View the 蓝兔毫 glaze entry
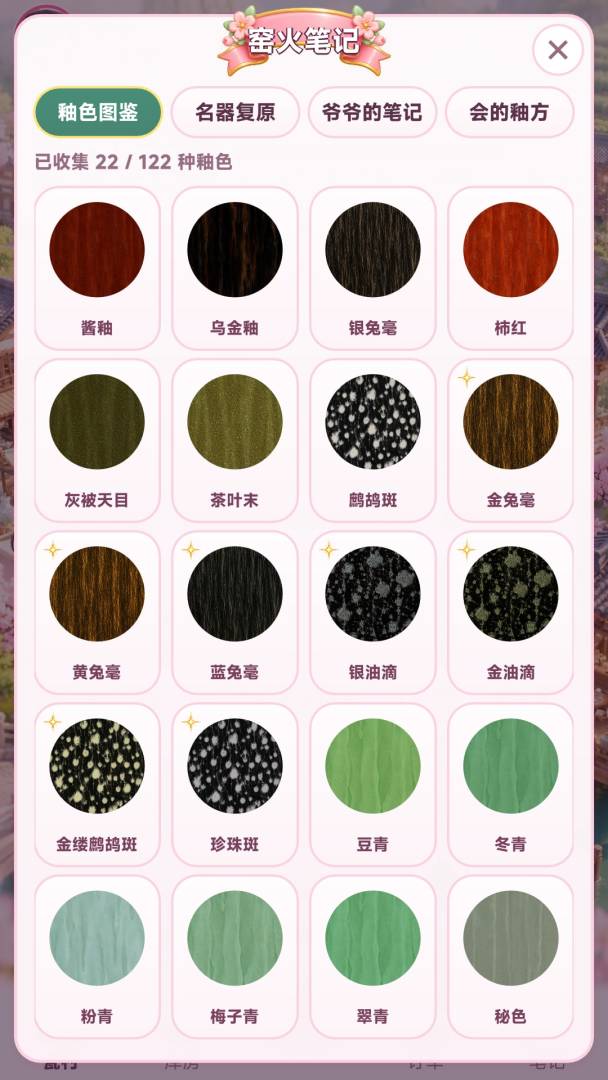The height and width of the screenshot is (1080, 608). click(x=235, y=612)
